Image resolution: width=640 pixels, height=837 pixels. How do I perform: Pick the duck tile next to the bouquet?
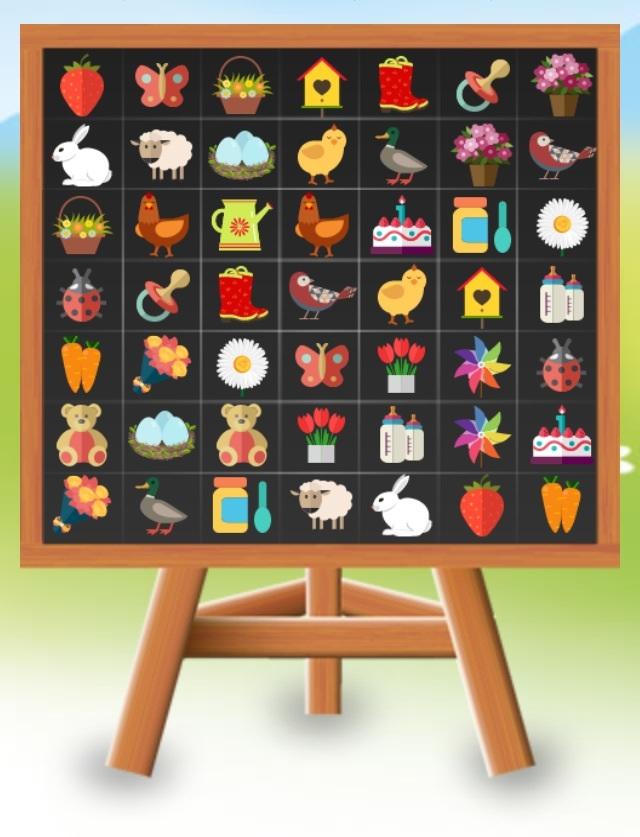click(x=161, y=508)
